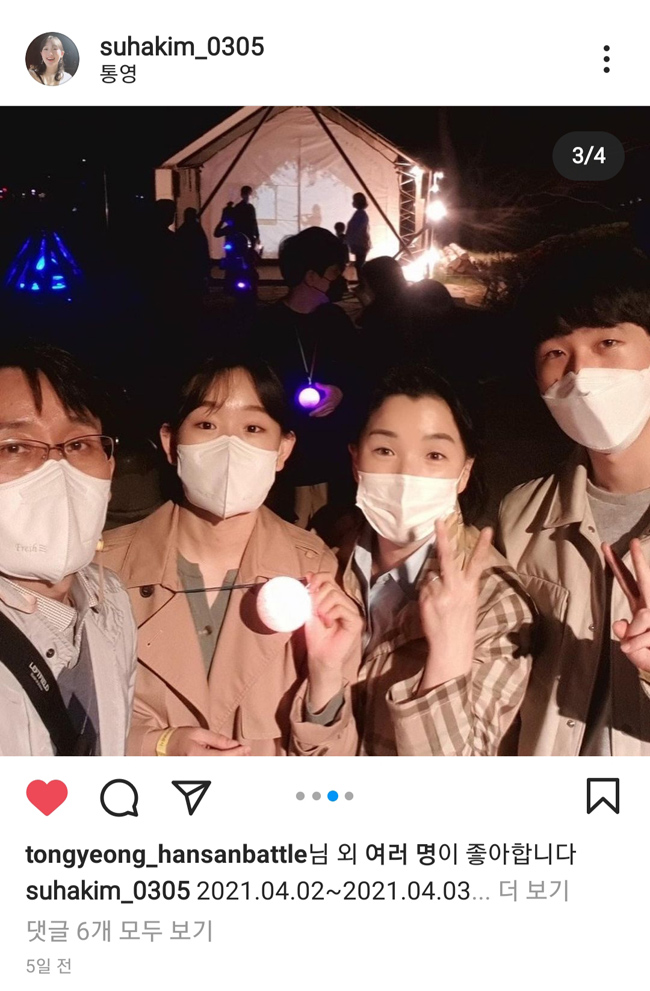This screenshot has height=991, width=650.
Task: Unlike the post with the heart icon
Action: coord(46,797)
